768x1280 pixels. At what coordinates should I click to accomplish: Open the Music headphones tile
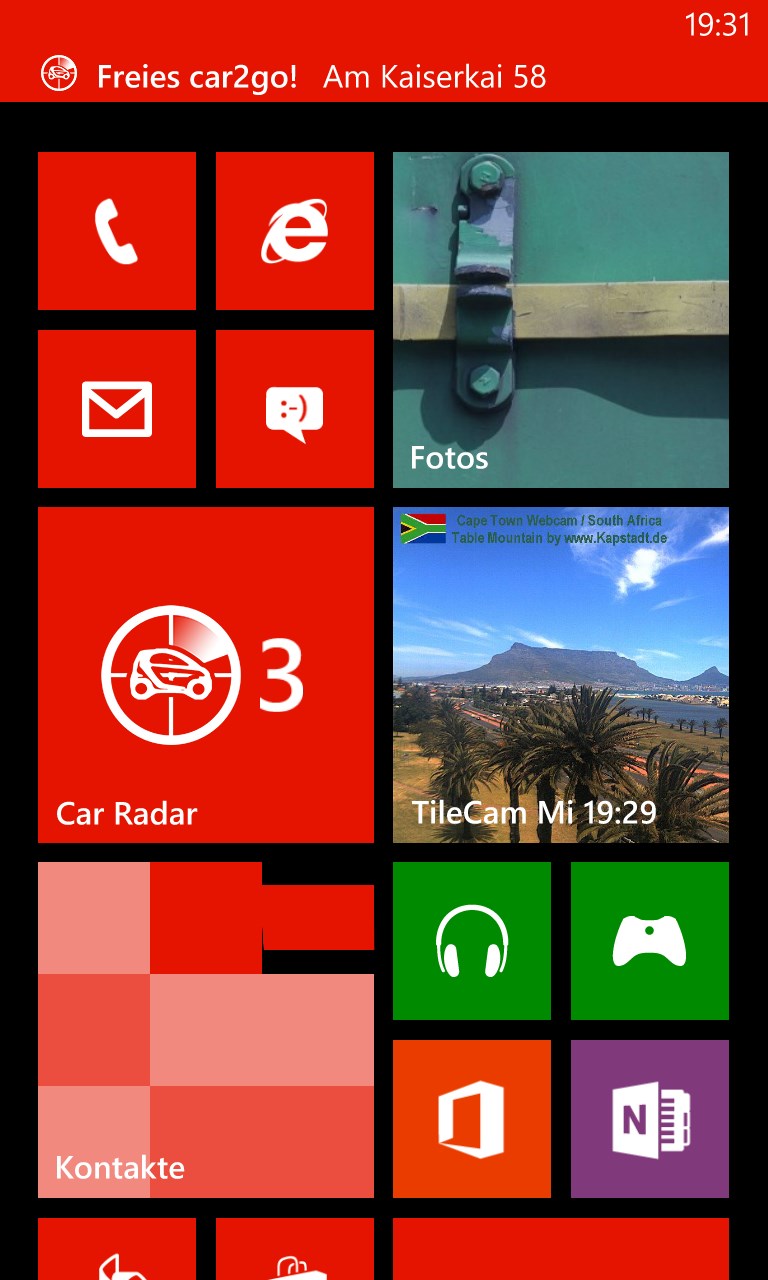pyautogui.click(x=472, y=941)
